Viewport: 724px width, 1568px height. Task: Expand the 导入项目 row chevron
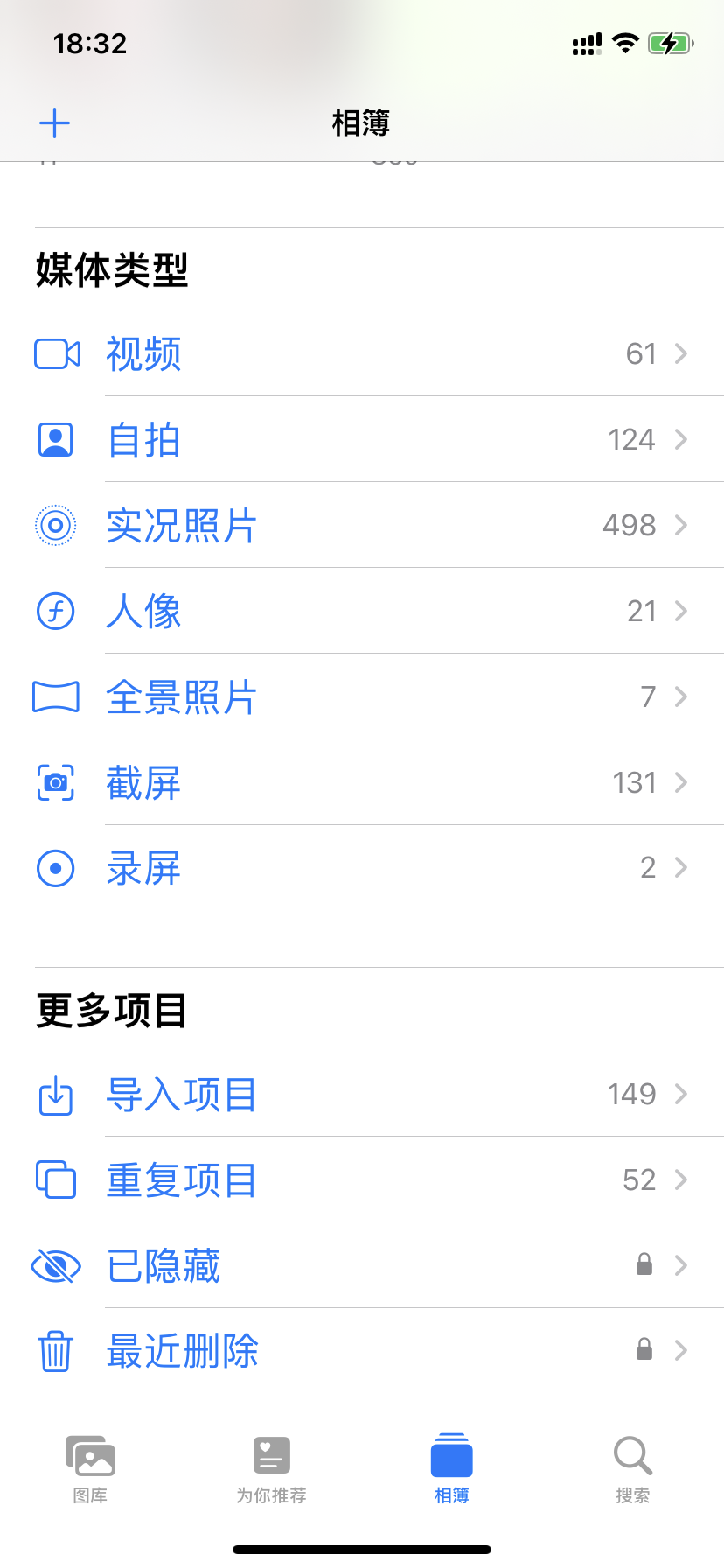tap(681, 1094)
